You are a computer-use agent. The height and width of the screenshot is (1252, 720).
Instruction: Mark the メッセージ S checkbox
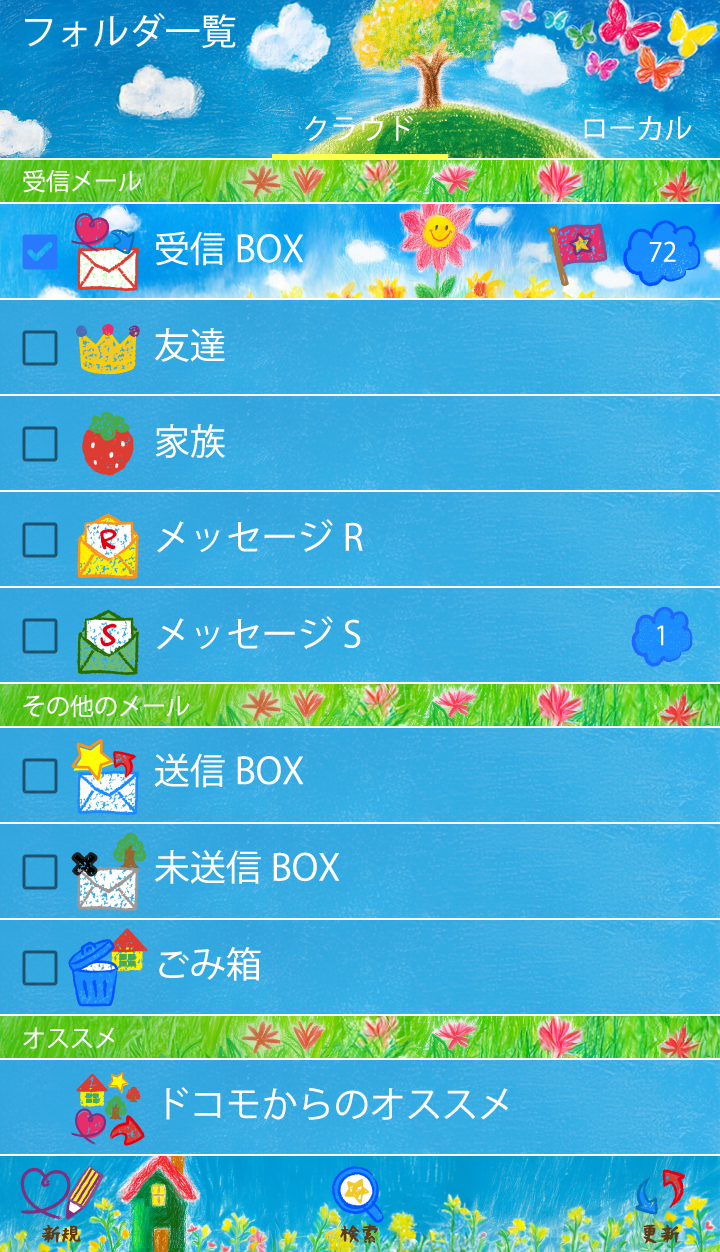(x=40, y=636)
